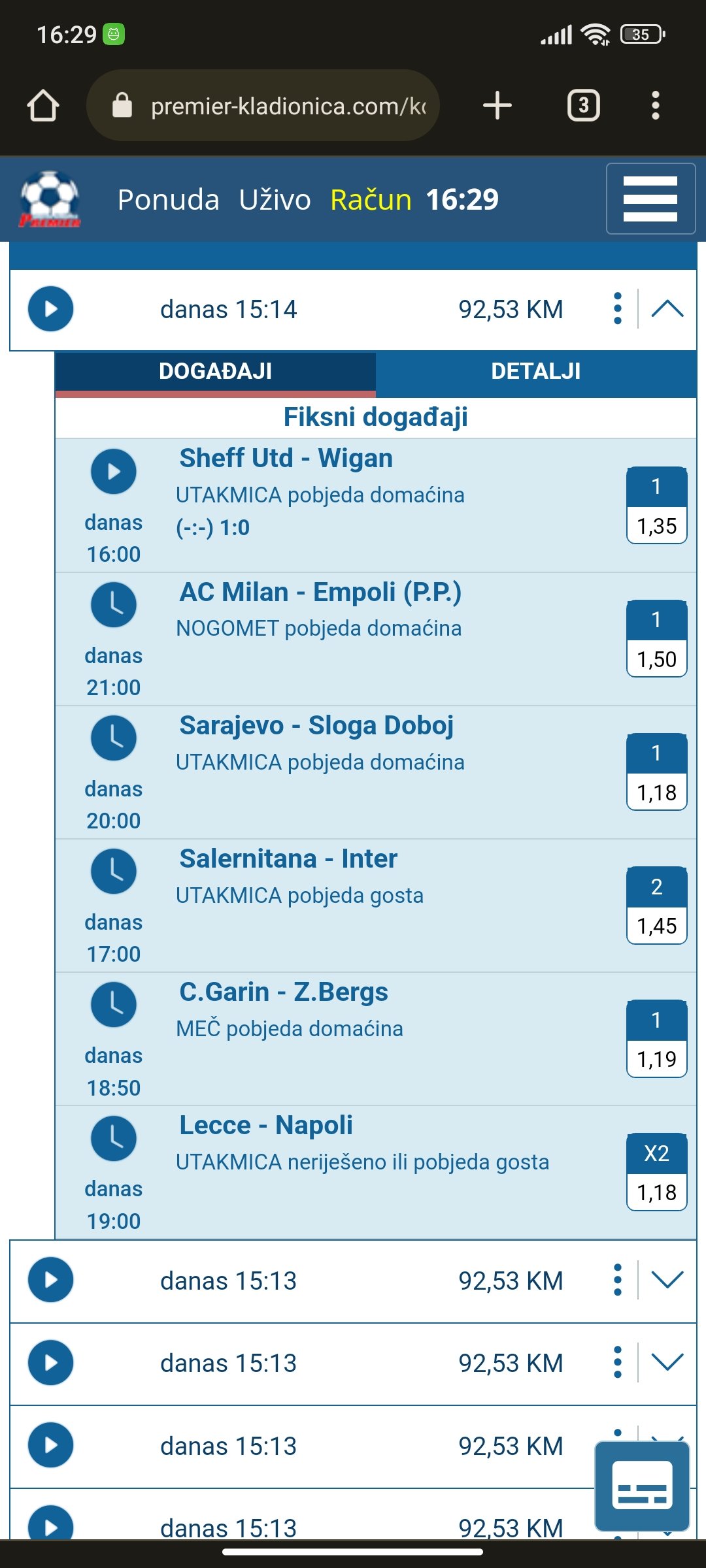706x1568 pixels.
Task: Open the Račun section
Action: (x=371, y=199)
